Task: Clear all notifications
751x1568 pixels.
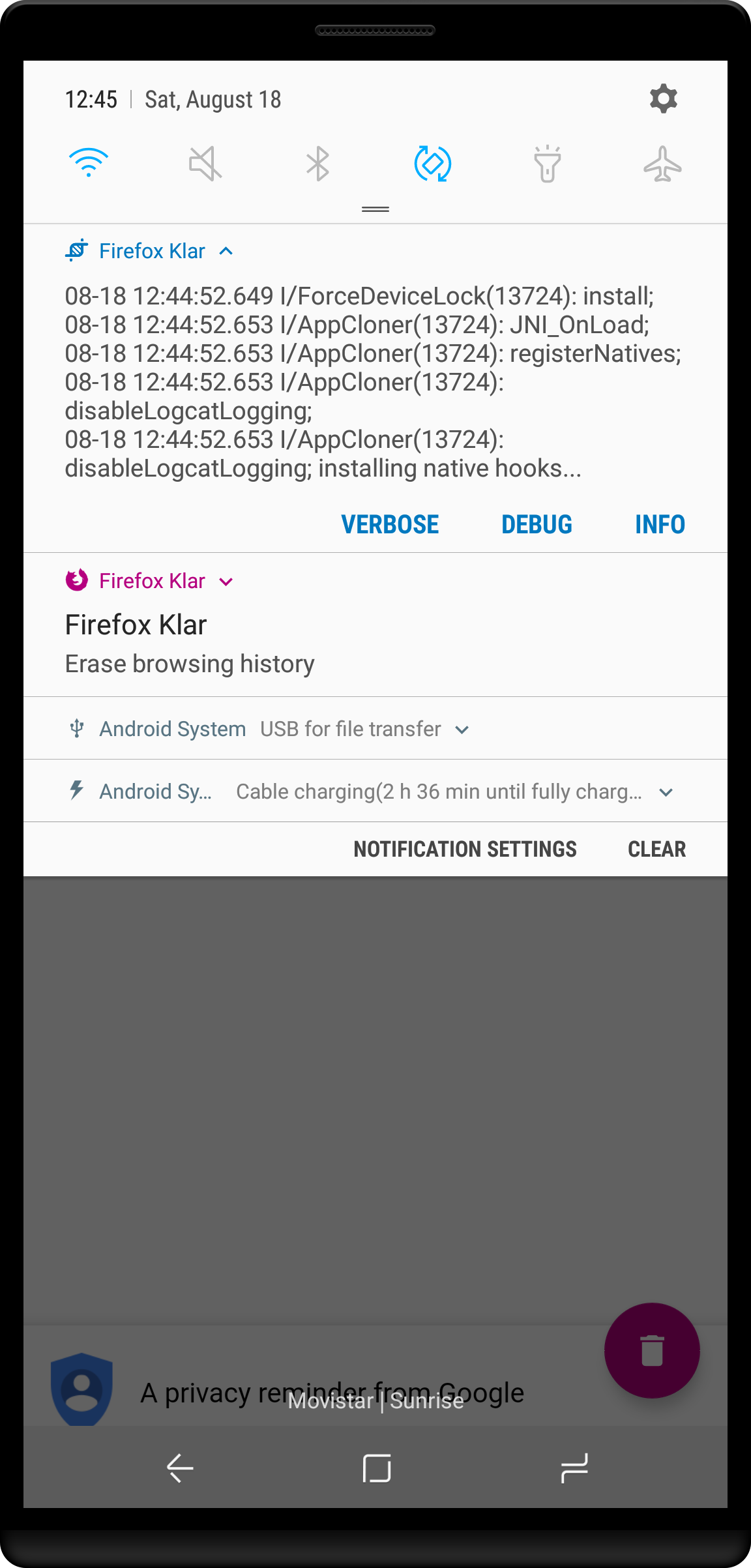Action: tap(656, 849)
